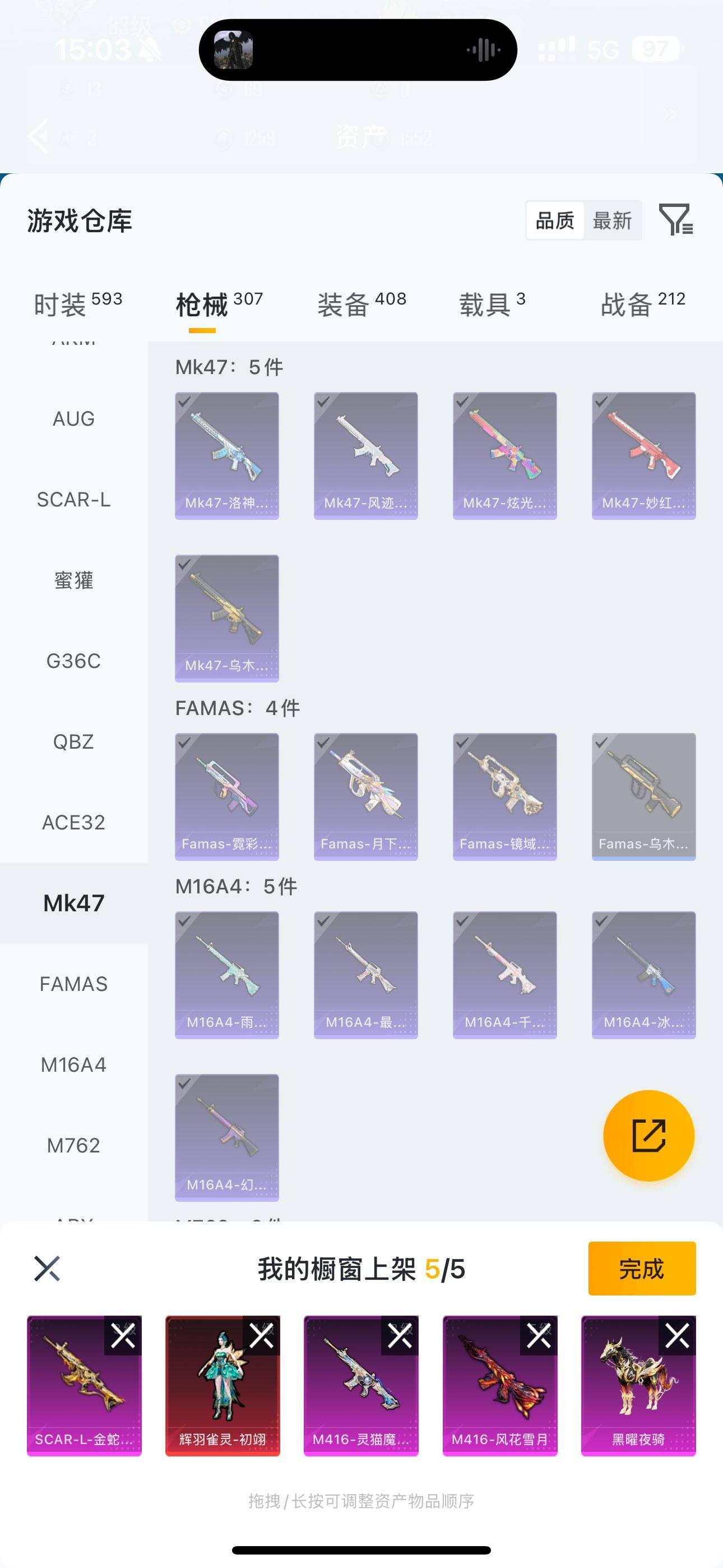The image size is (723, 1568).
Task: Select G36C in the weapon sidebar
Action: tap(73, 661)
